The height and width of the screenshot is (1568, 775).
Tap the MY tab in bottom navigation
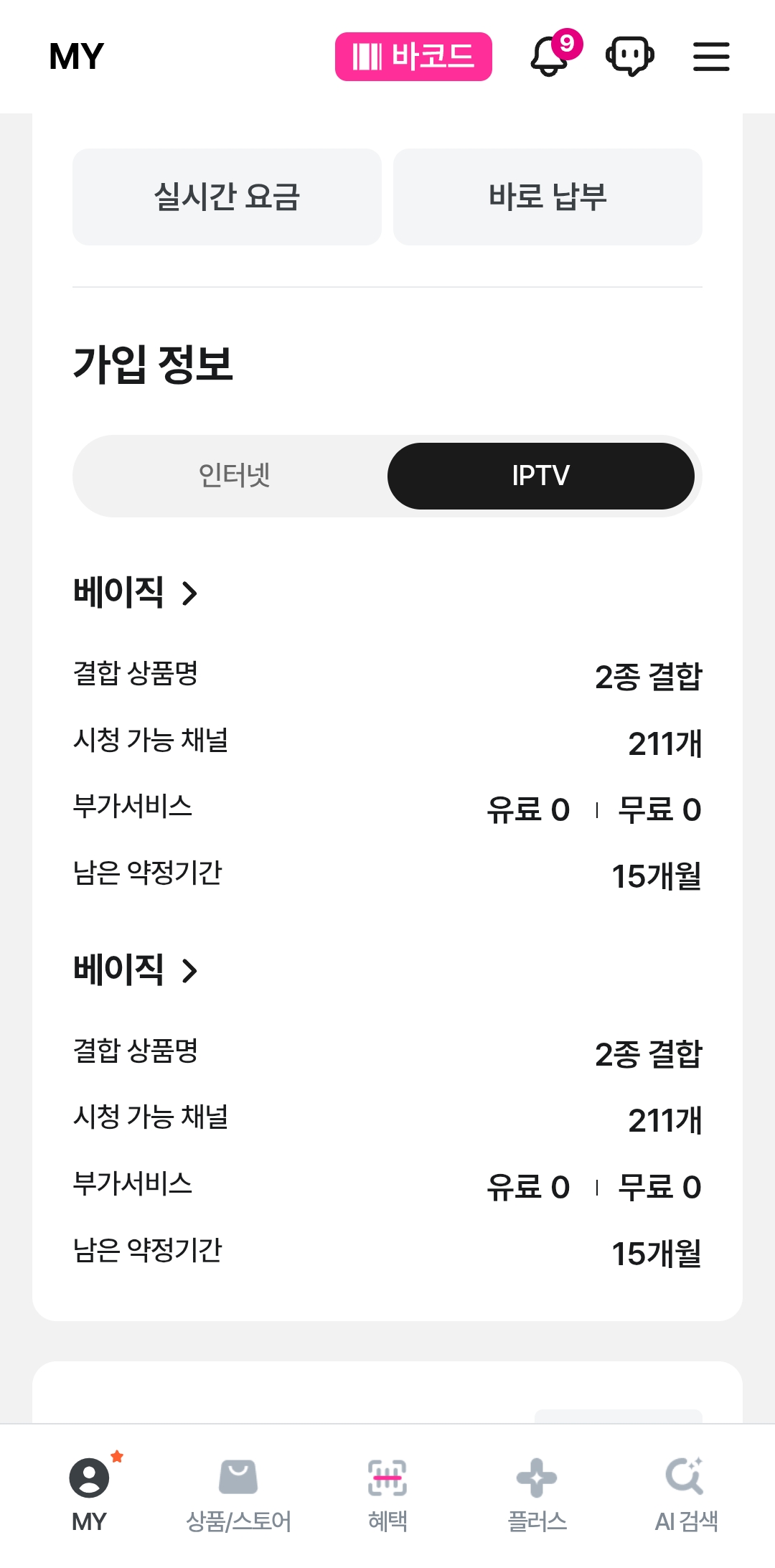pyautogui.click(x=89, y=1496)
